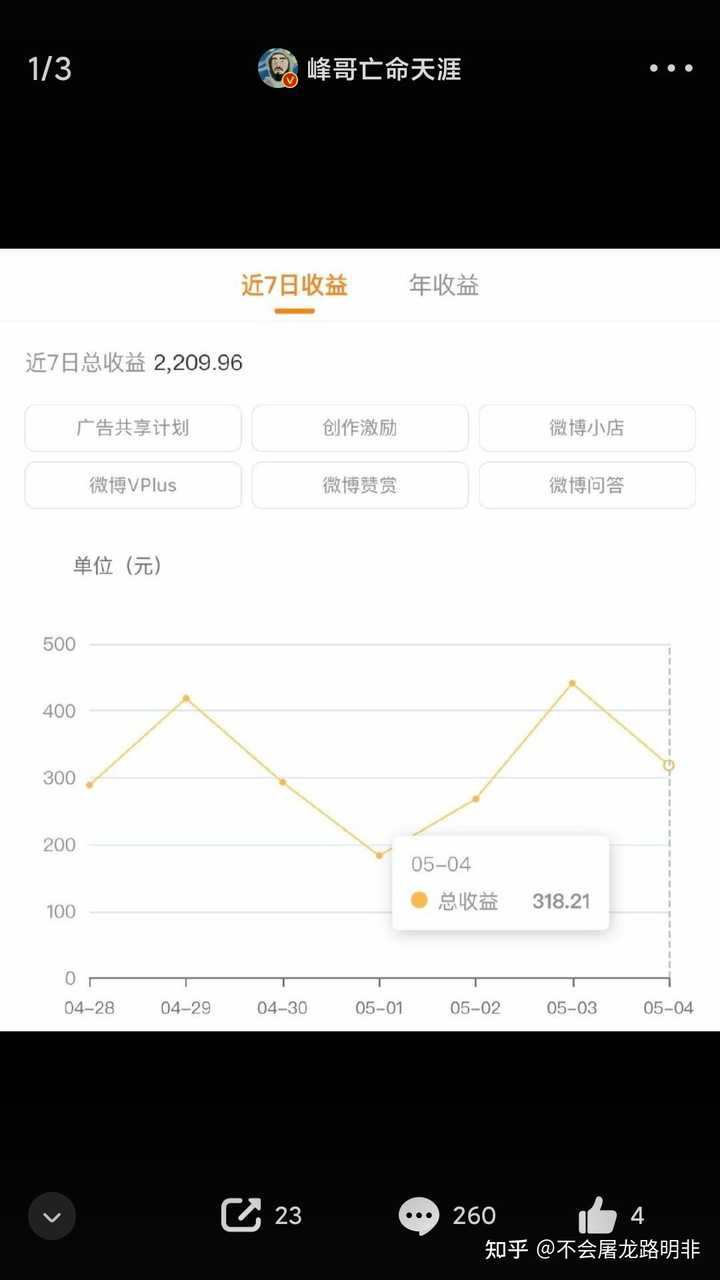720x1280 pixels.
Task: Open 峰哥亡命天涯's profile
Action: point(360,68)
